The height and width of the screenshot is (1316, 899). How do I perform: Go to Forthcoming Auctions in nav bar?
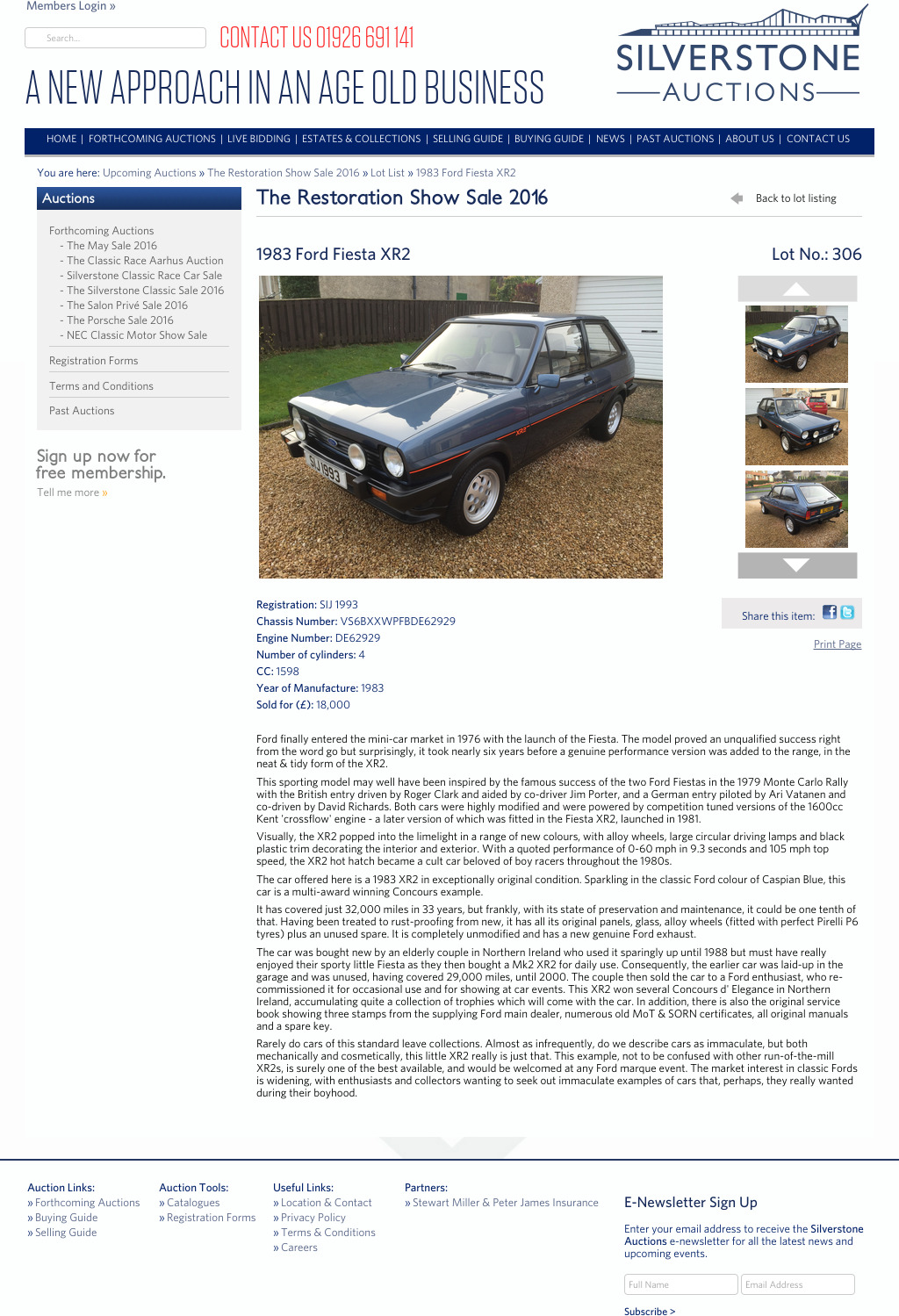(152, 139)
